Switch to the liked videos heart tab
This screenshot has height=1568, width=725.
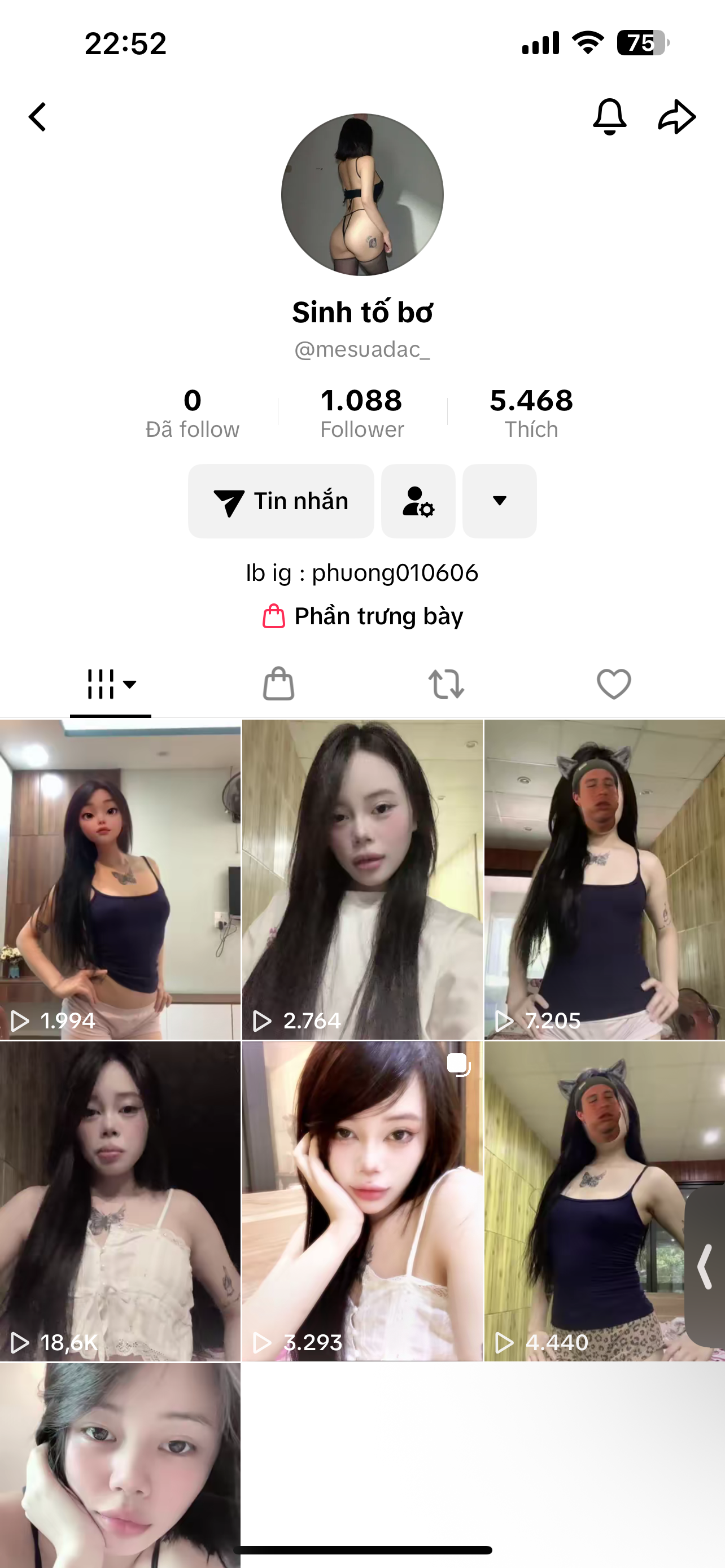(614, 684)
